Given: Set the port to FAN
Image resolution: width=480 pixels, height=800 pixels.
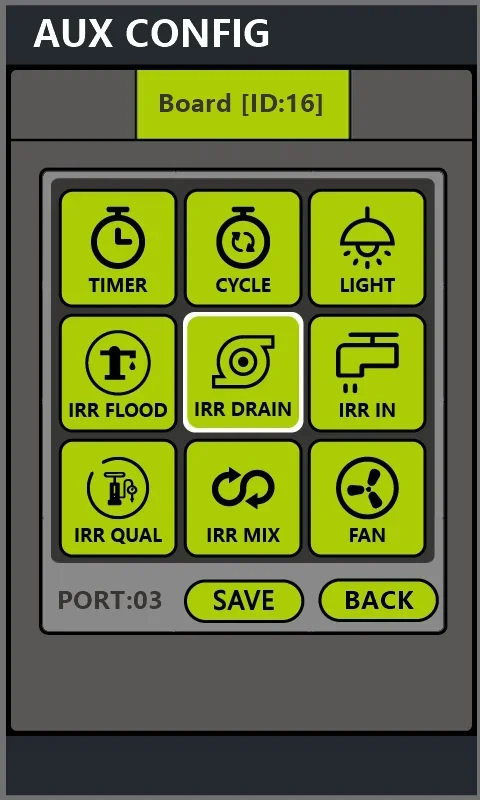Looking at the screenshot, I should [x=367, y=498].
